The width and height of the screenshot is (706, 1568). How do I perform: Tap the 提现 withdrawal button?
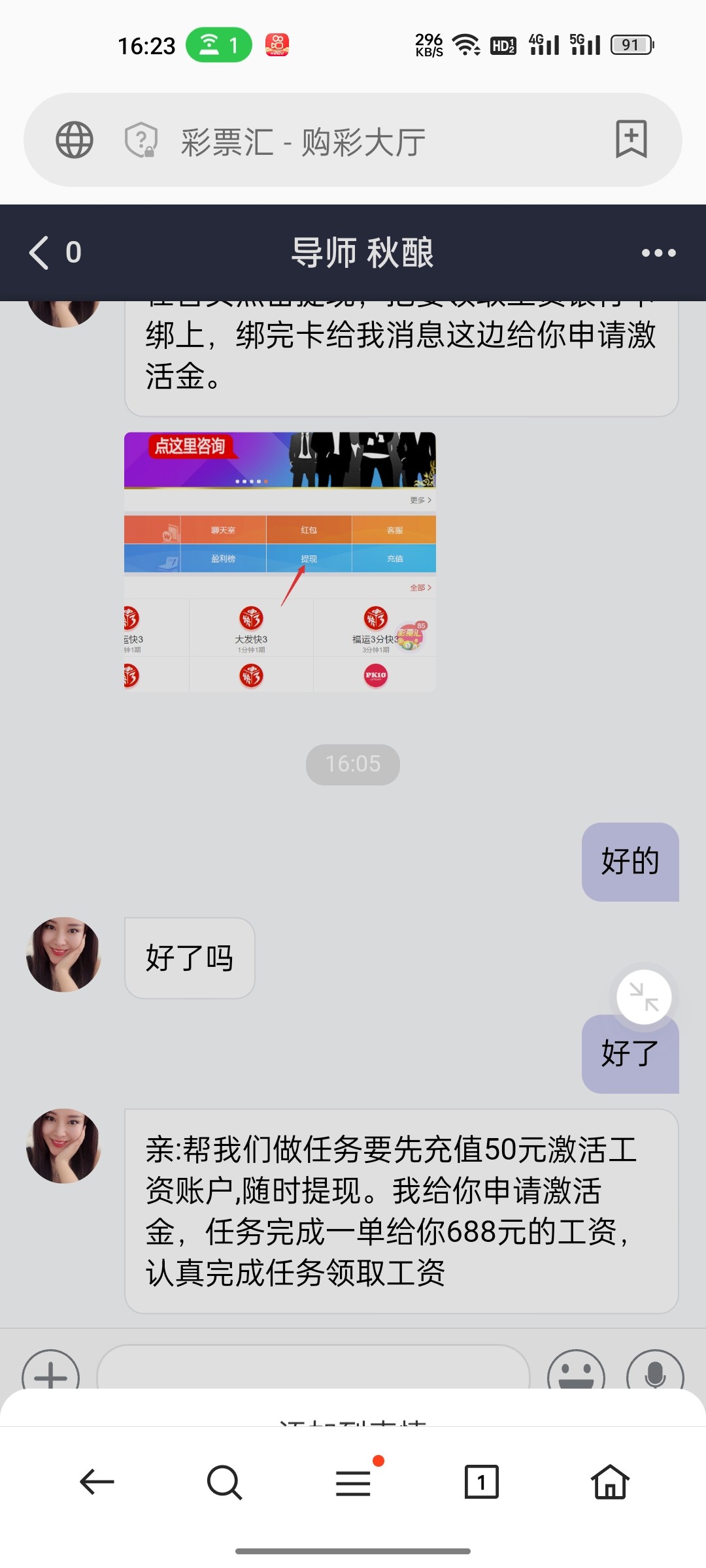click(x=308, y=559)
